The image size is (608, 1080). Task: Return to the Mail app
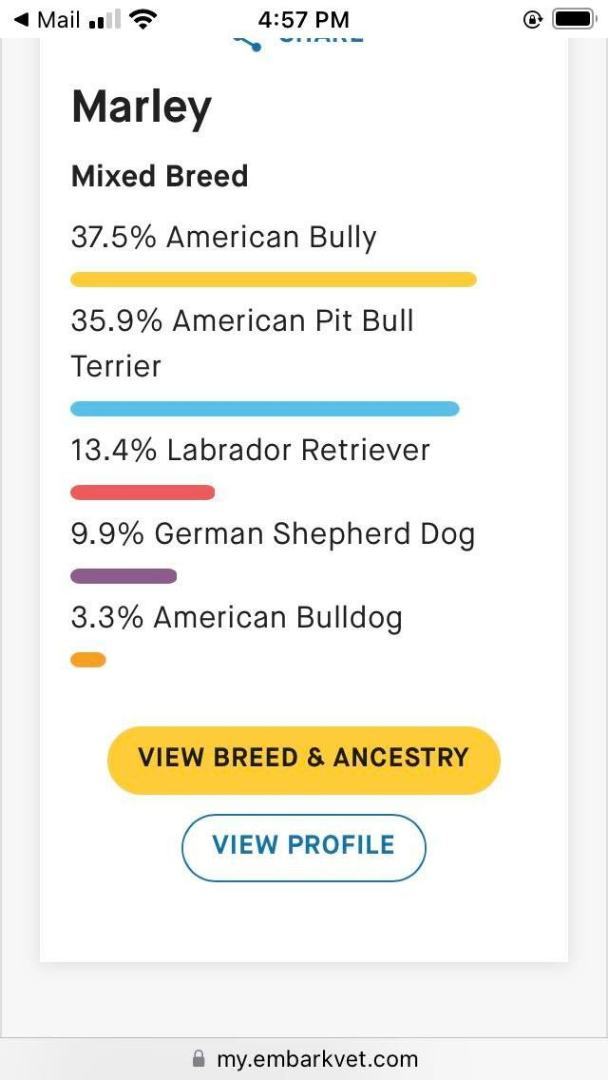48,19
